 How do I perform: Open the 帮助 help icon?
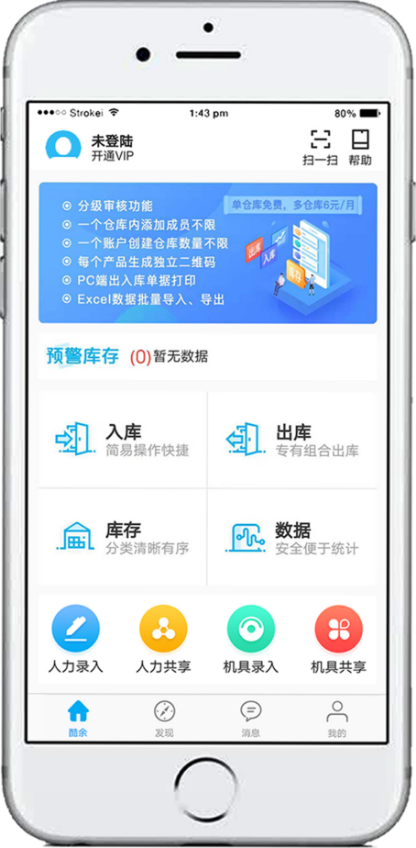coord(360,147)
